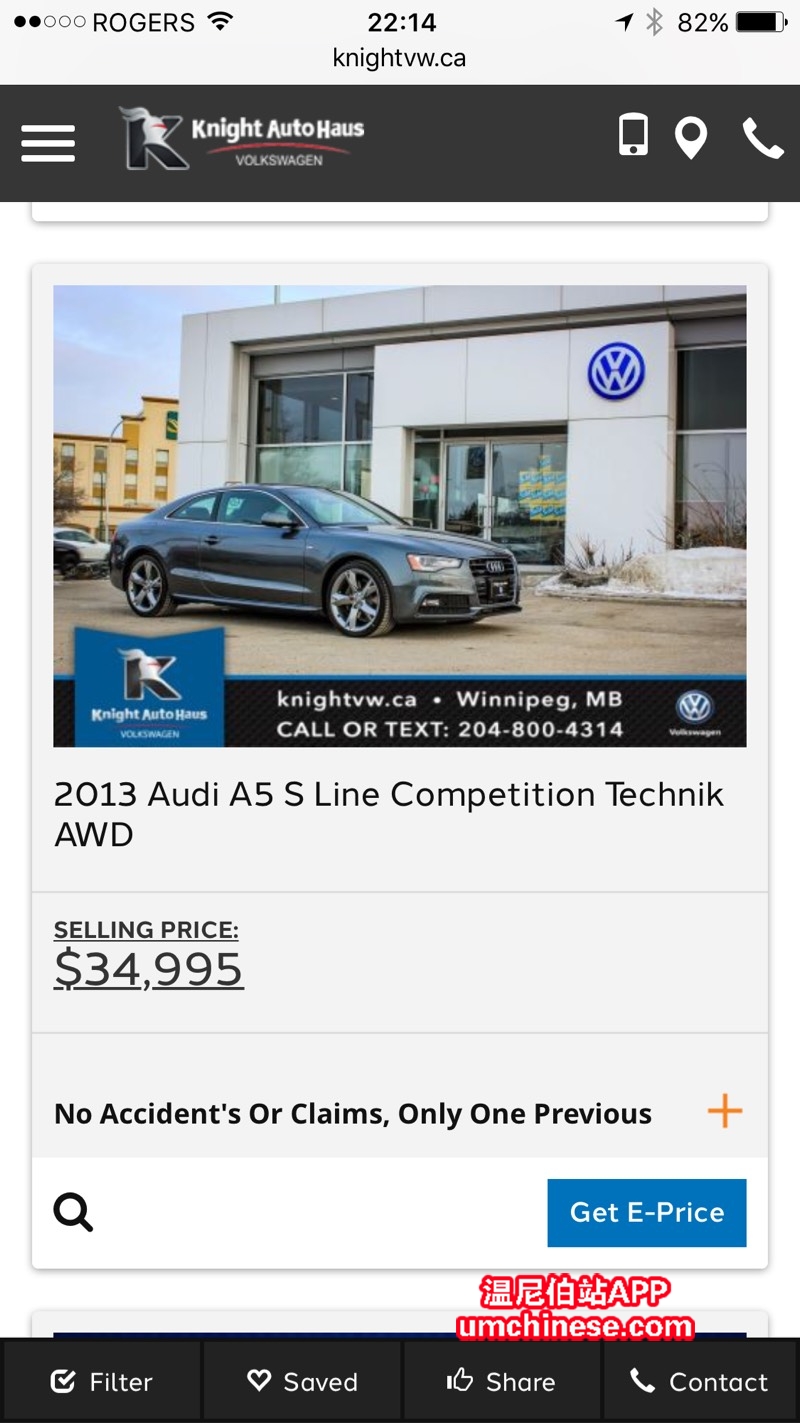Viewport: 800px width, 1423px height.
Task: View Saved vehicles
Action: pyautogui.click(x=302, y=1382)
